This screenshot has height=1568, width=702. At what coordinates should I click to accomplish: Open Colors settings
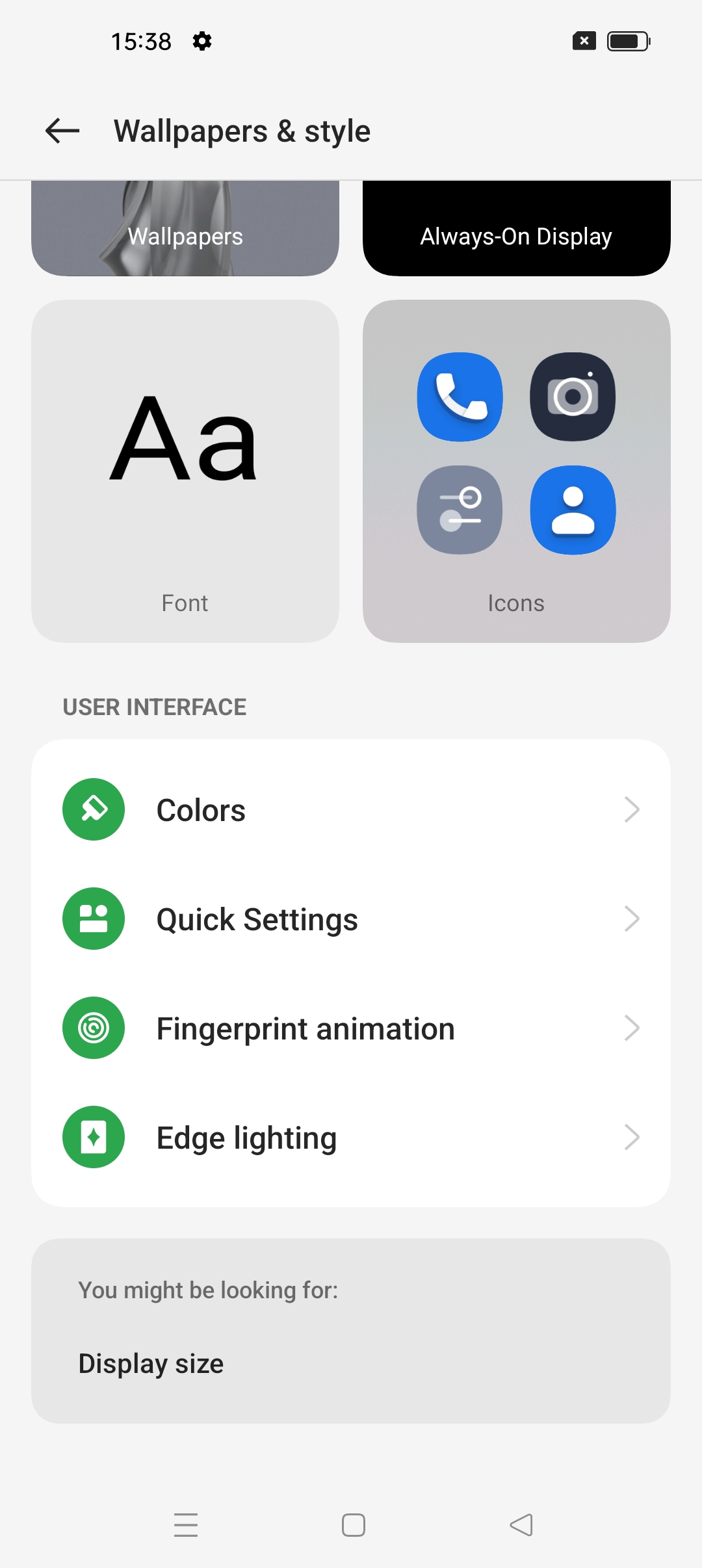(351, 809)
